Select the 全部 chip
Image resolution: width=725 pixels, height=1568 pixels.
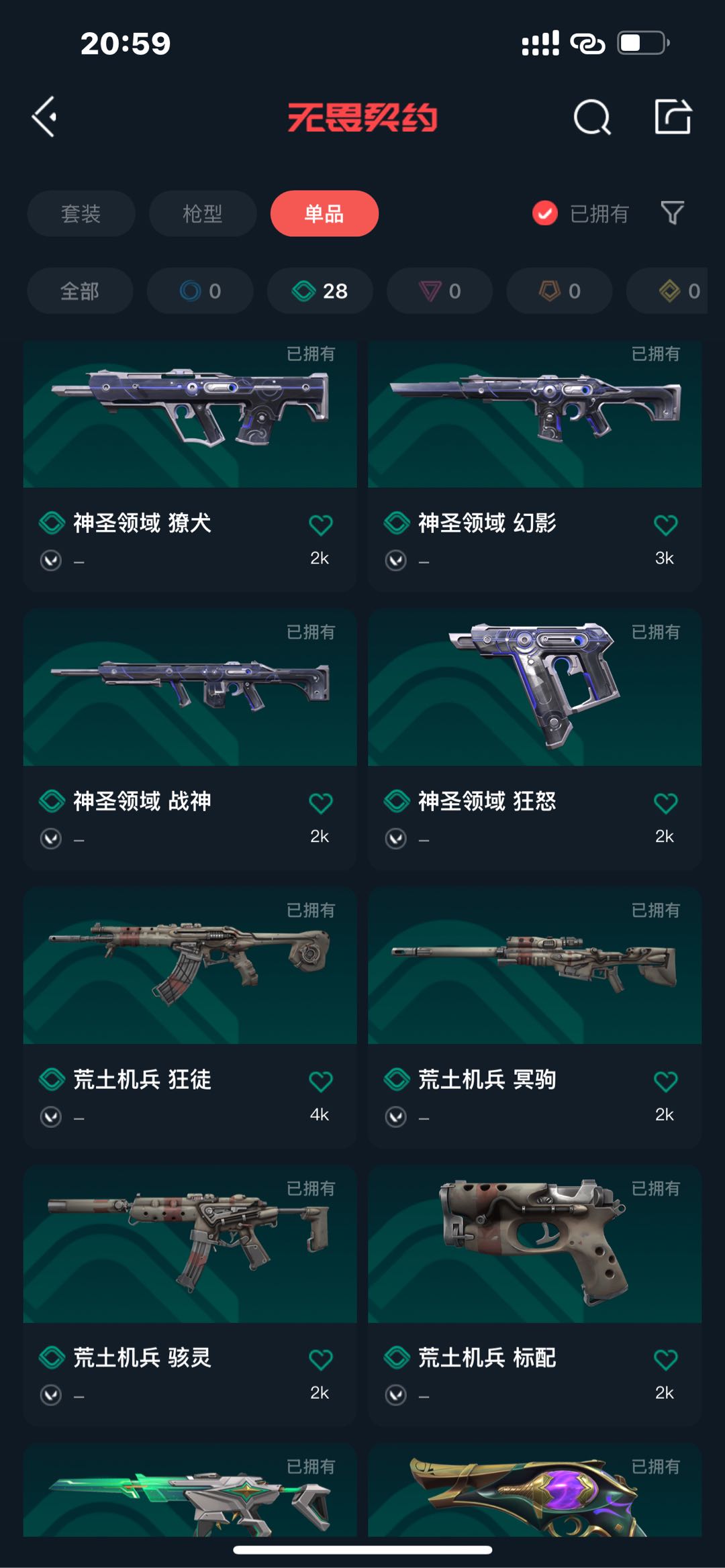tap(80, 291)
